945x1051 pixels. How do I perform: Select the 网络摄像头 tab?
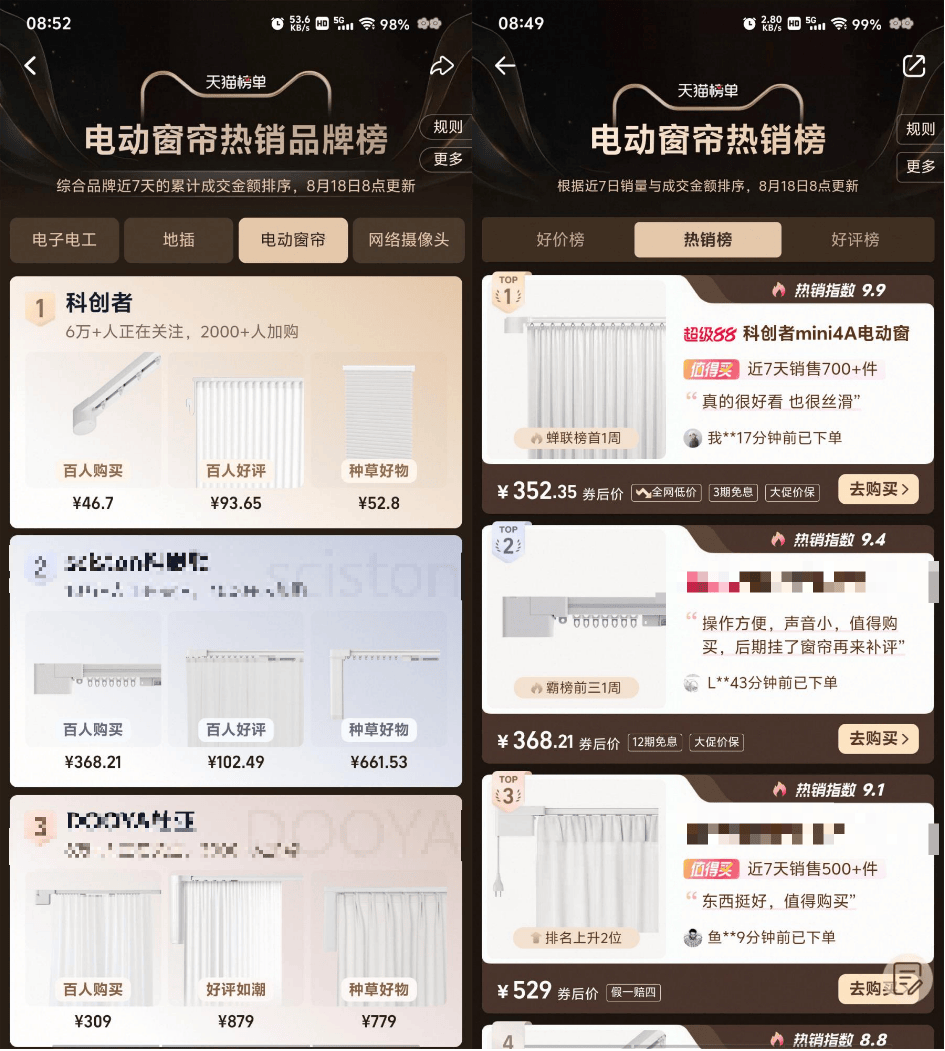408,240
